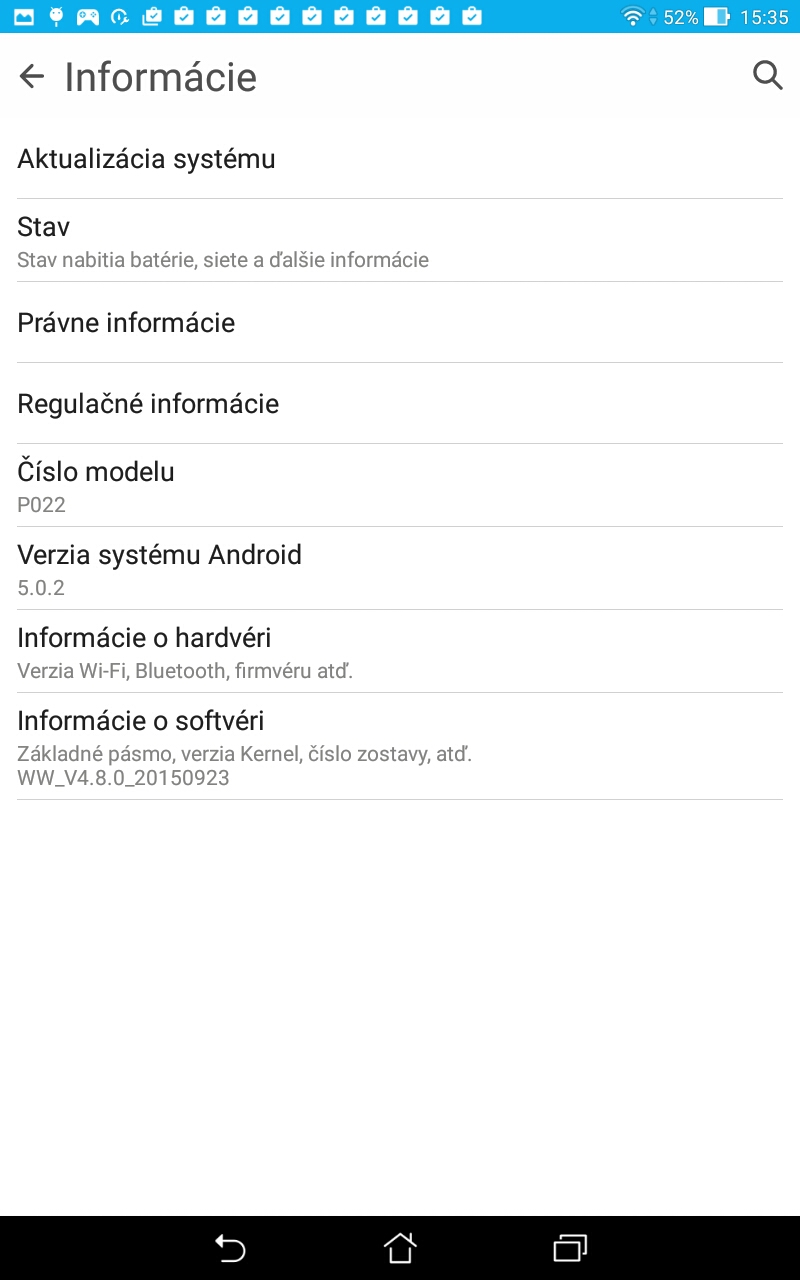Viewport: 800px width, 1280px height.
Task: Open Informácie o hardvéri
Action: click(x=400, y=651)
